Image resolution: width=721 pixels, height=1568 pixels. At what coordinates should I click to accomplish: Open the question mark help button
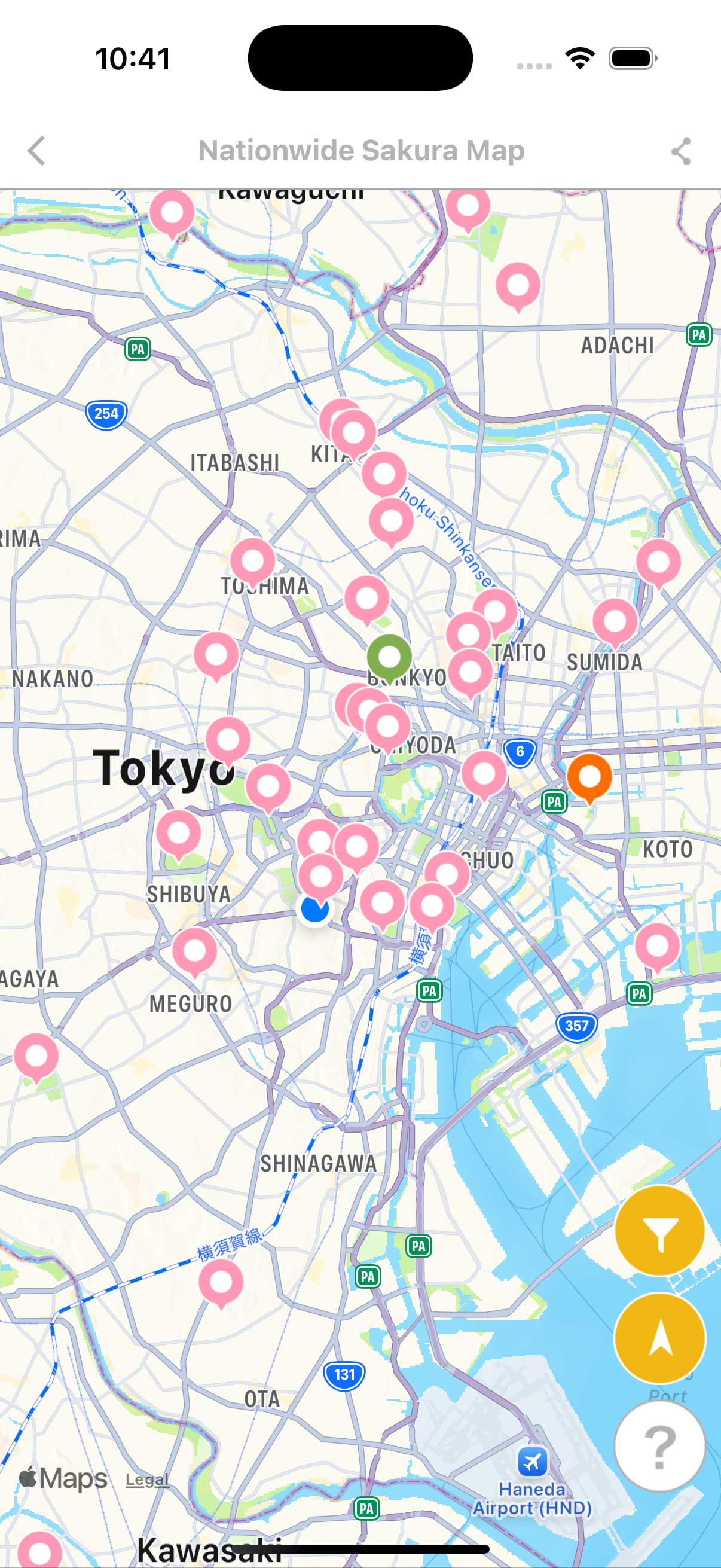pyautogui.click(x=659, y=1445)
